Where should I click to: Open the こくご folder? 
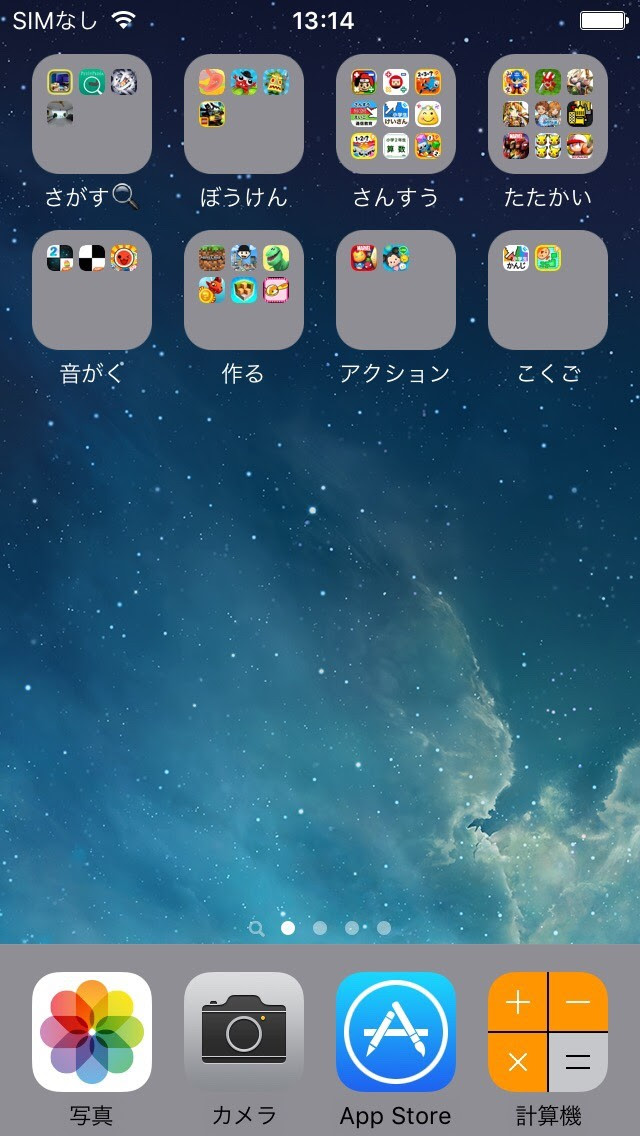coord(548,290)
